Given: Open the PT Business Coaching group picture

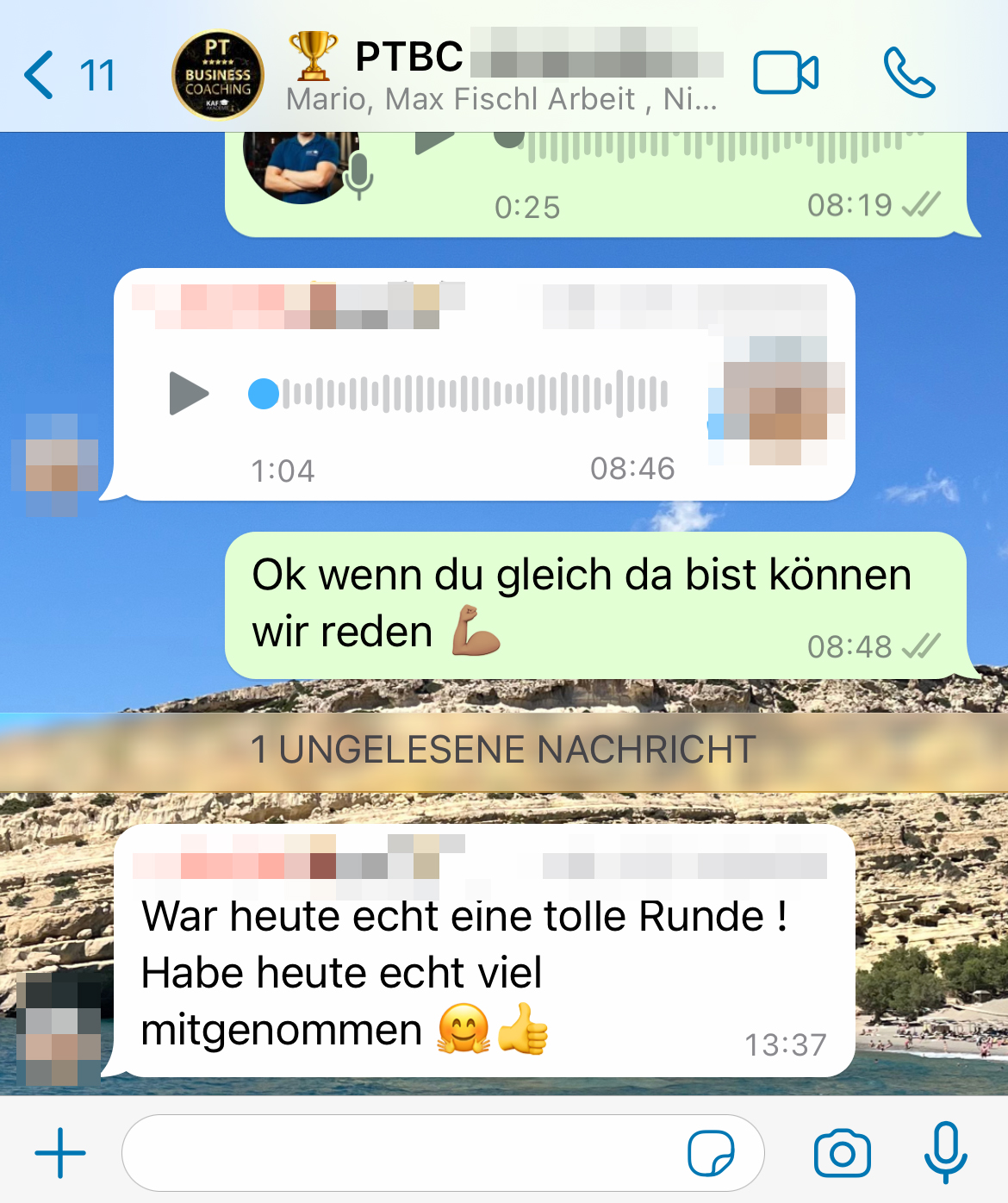Looking at the screenshot, I should coord(218,75).
